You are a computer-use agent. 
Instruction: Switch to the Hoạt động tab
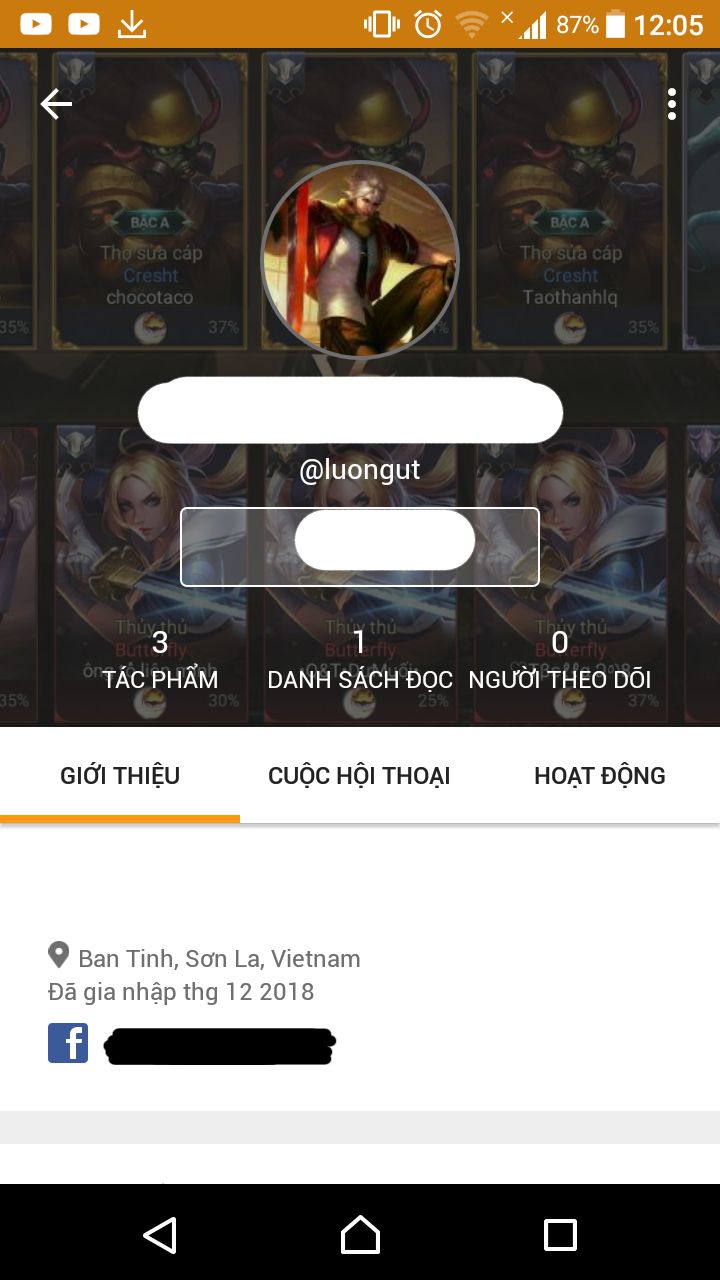(x=600, y=776)
